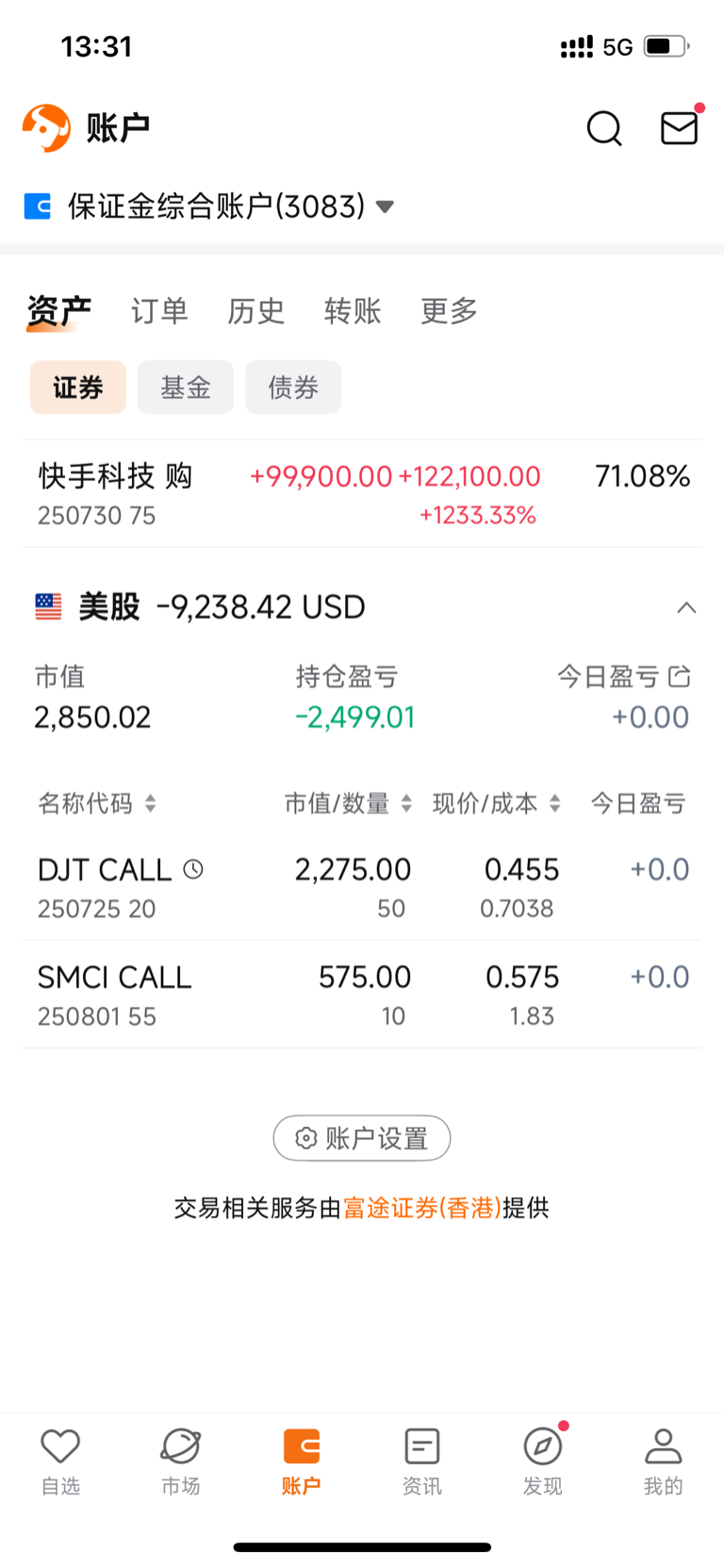The width and height of the screenshot is (724, 1568).
Task: Tap the 账户设置 button
Action: (362, 1138)
